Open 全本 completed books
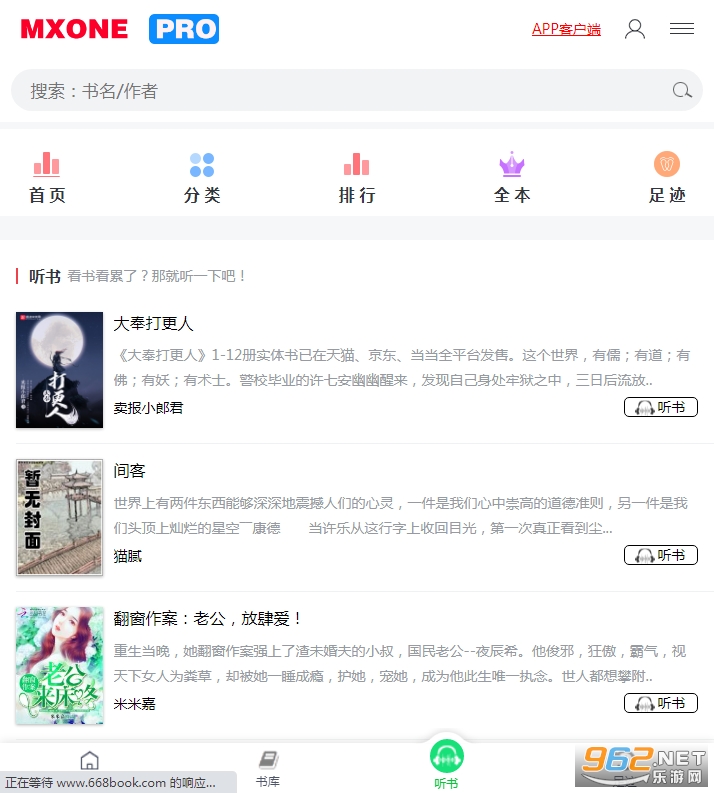 512,178
